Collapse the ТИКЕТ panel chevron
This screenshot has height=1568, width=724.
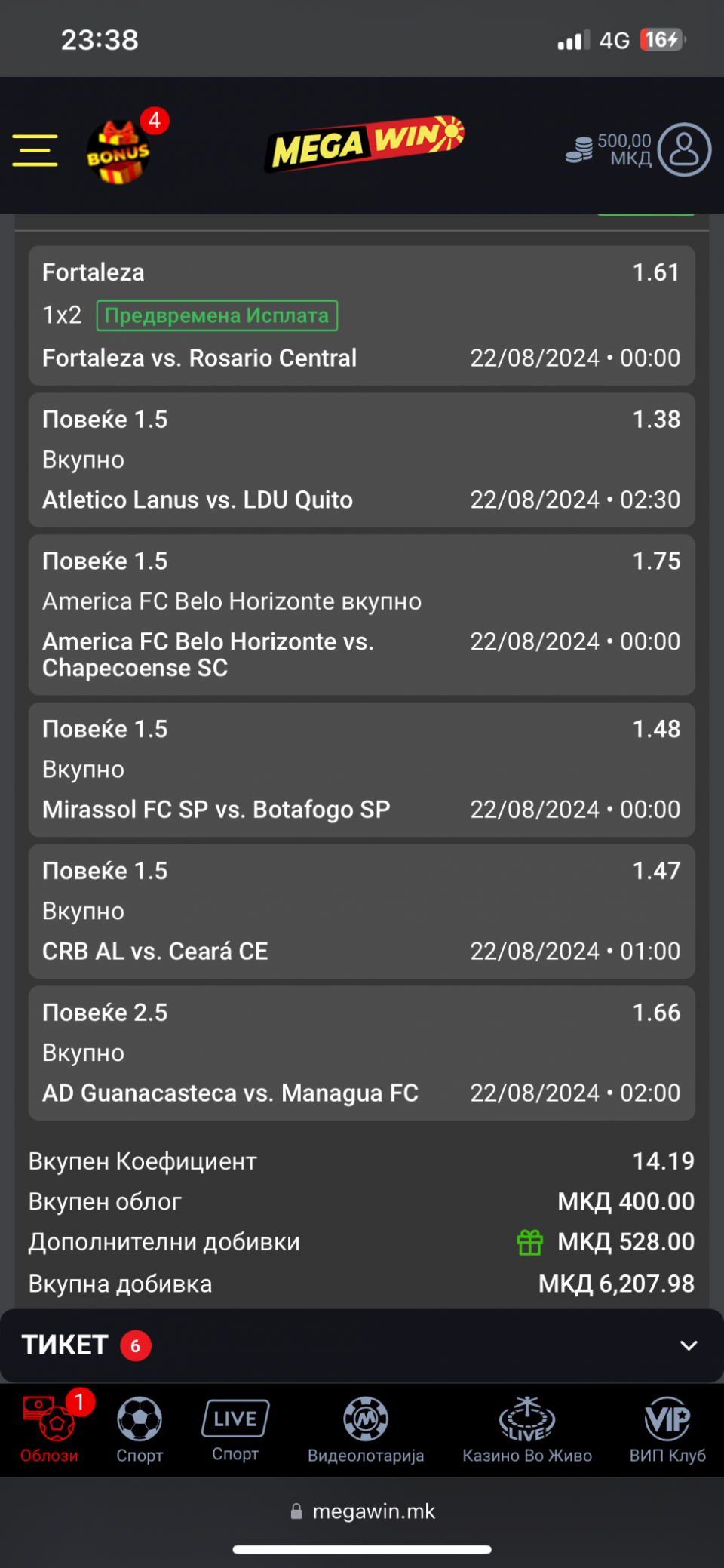click(x=688, y=1345)
